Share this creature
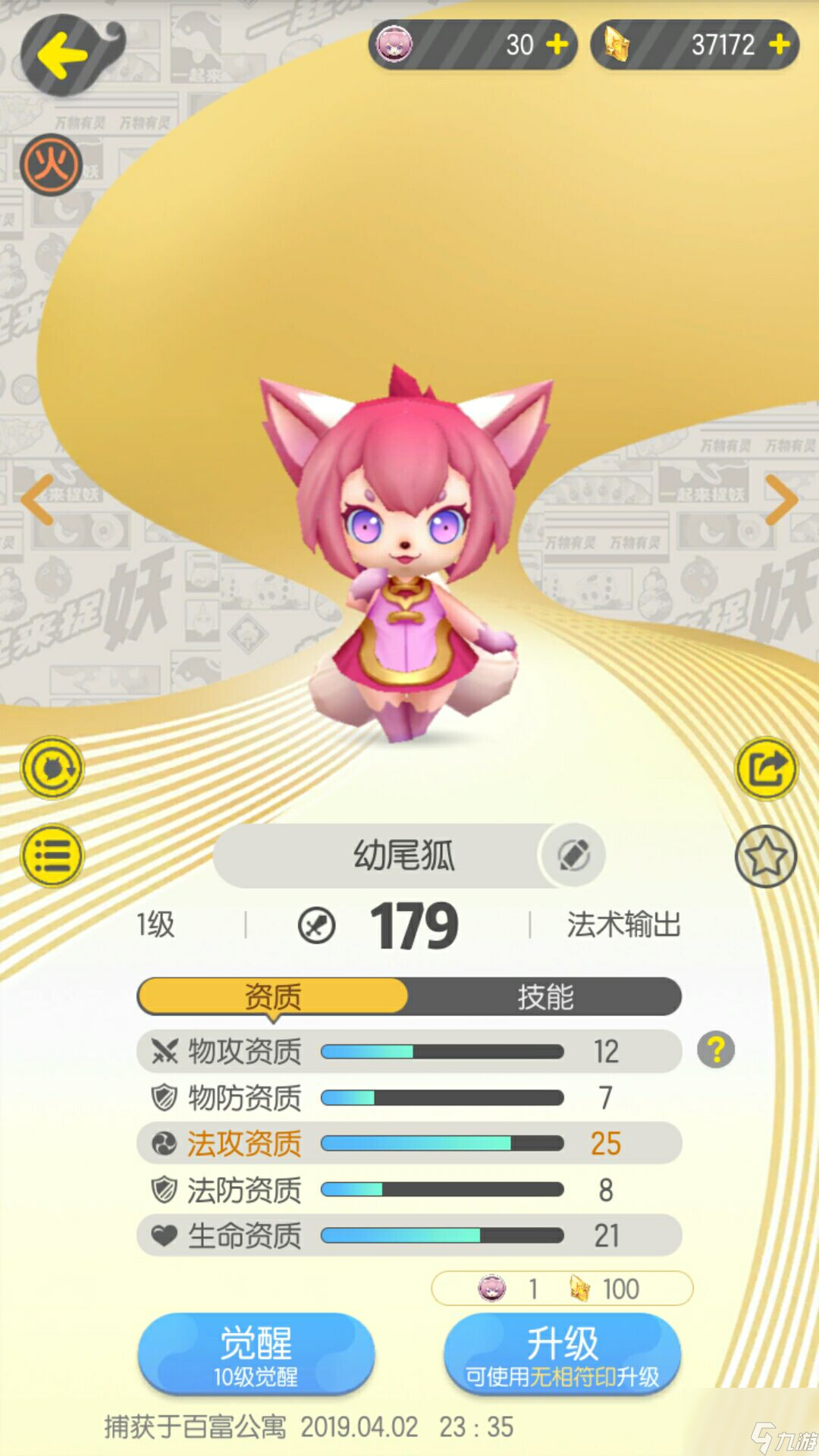This screenshot has height=1456, width=819. click(x=766, y=768)
